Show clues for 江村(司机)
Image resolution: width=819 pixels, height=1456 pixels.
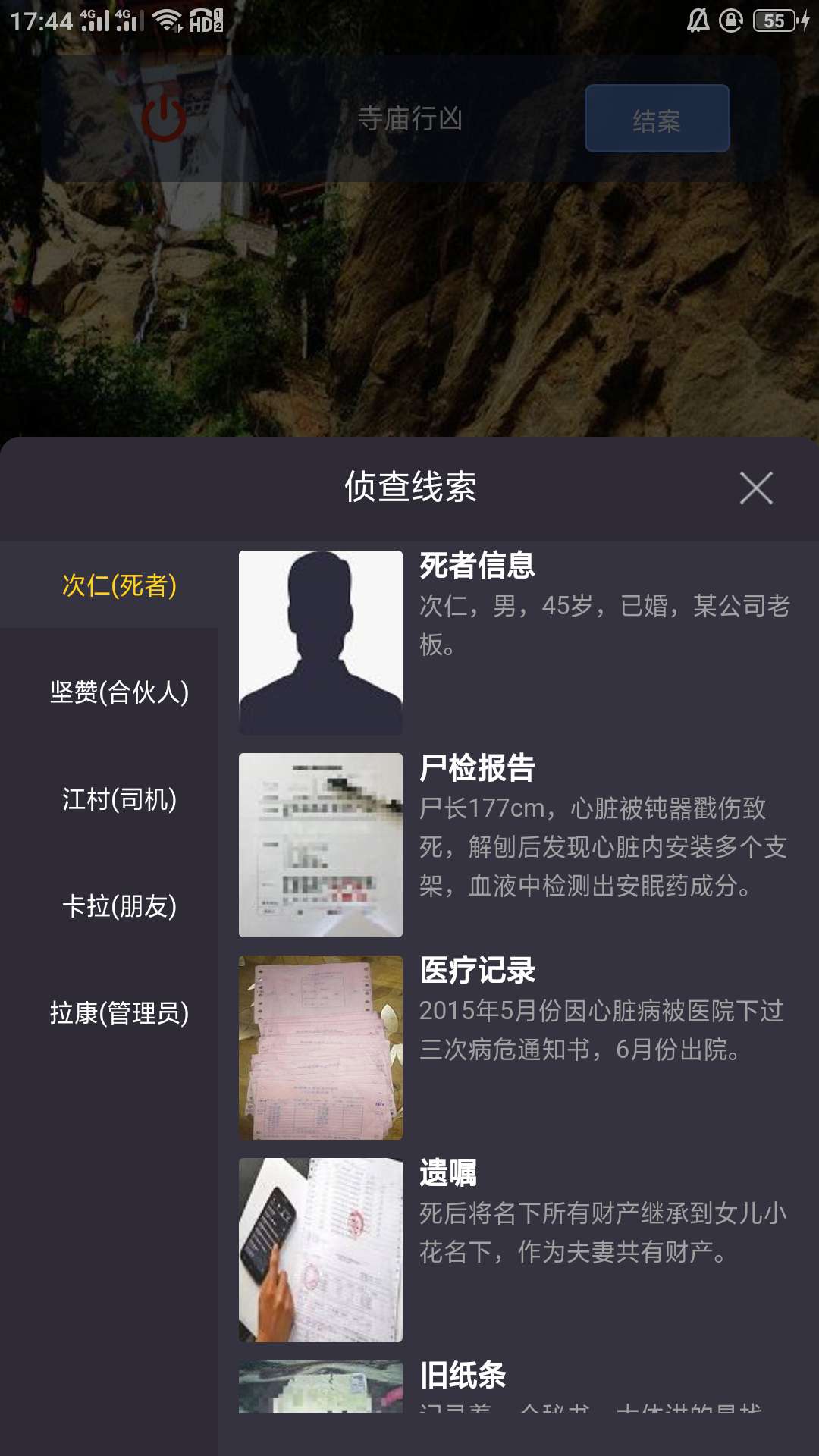coord(119,799)
